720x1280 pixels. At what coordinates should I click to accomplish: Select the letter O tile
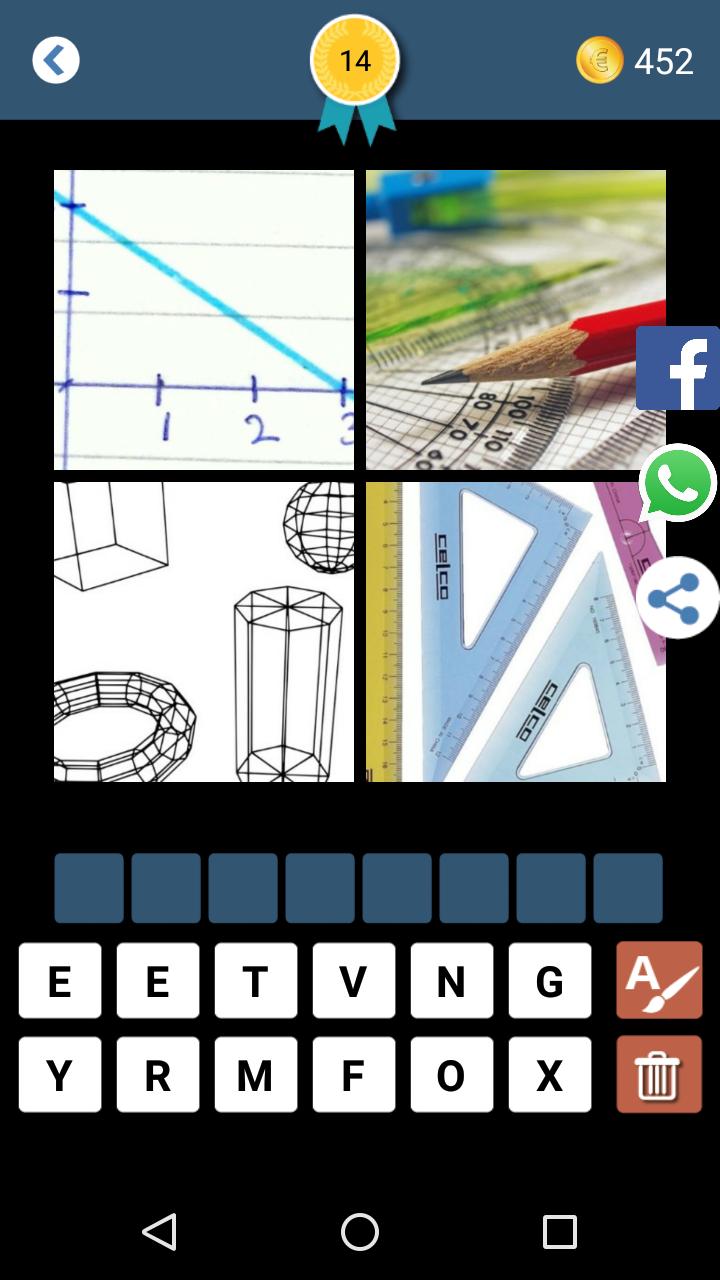click(451, 1075)
